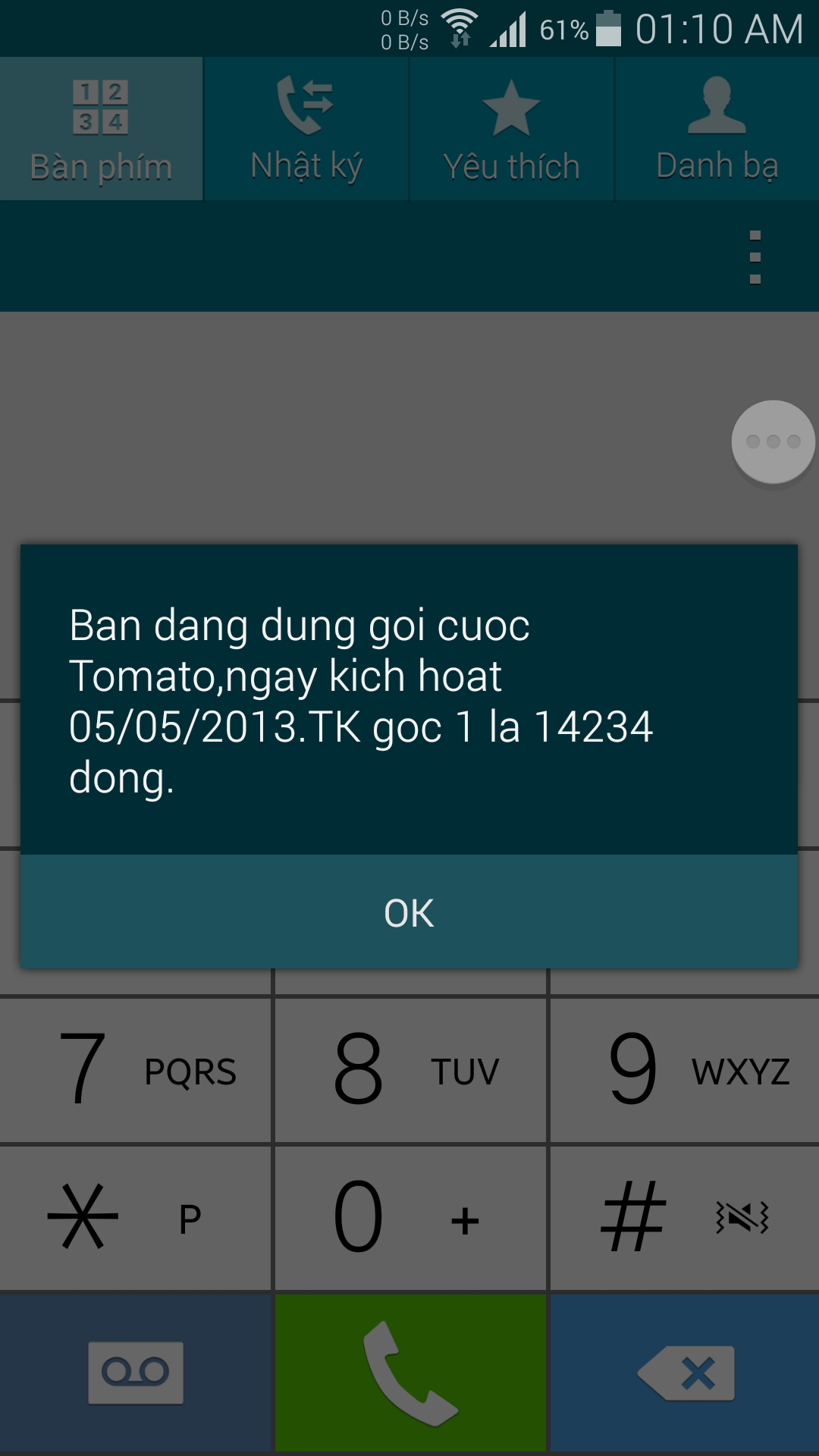
Task: Place a call with the green phone button
Action: (x=410, y=1373)
